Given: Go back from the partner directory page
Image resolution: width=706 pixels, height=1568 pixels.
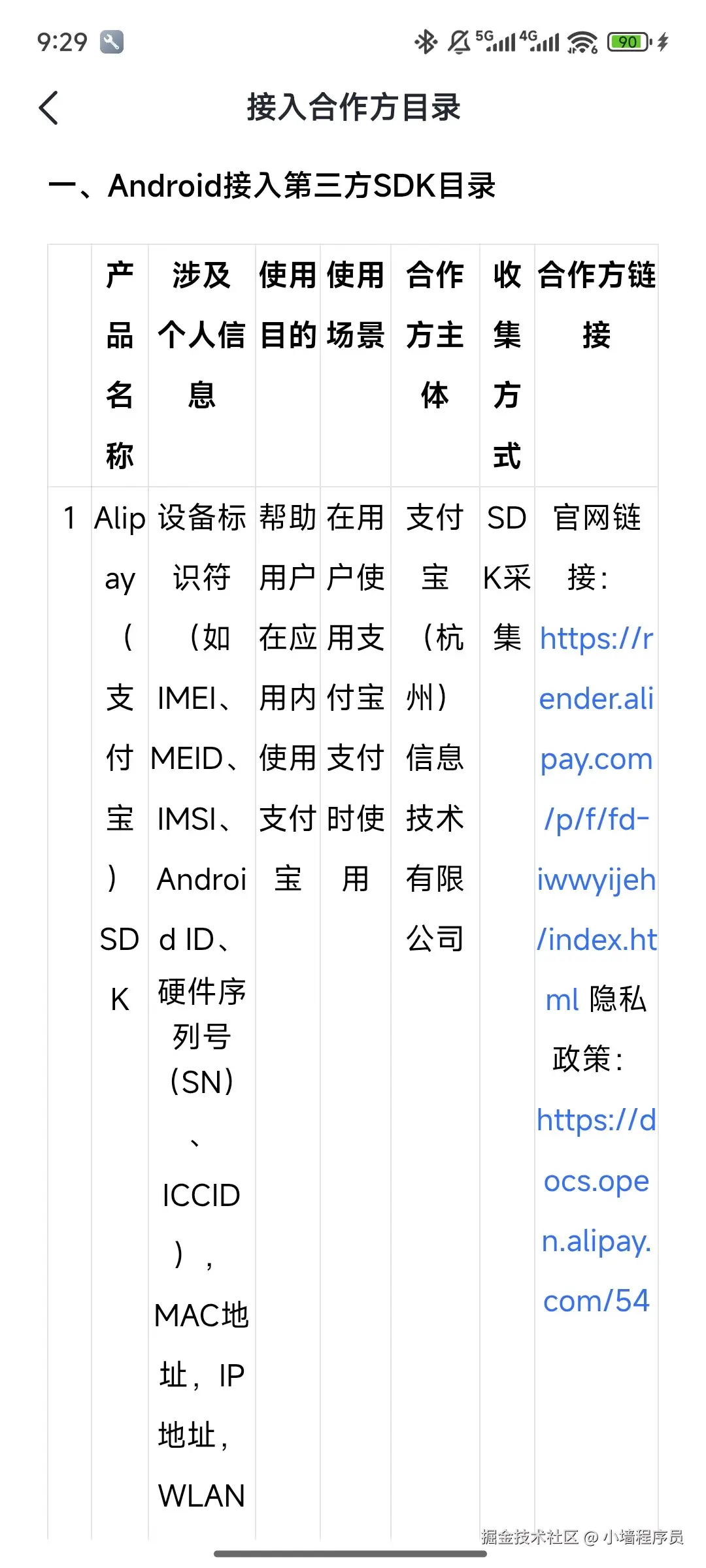Looking at the screenshot, I should tap(49, 108).
